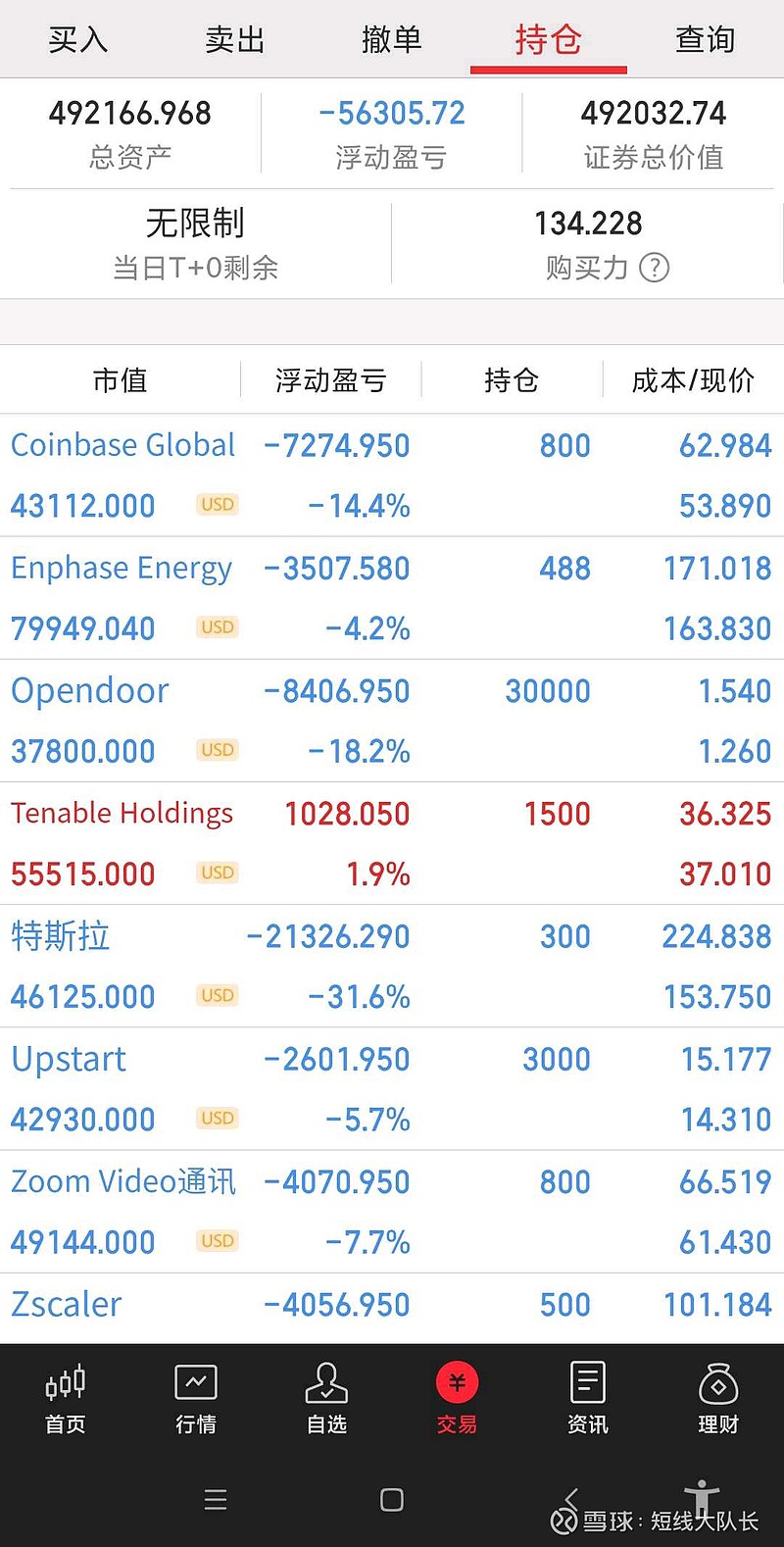Open the 查询 tab

706,40
